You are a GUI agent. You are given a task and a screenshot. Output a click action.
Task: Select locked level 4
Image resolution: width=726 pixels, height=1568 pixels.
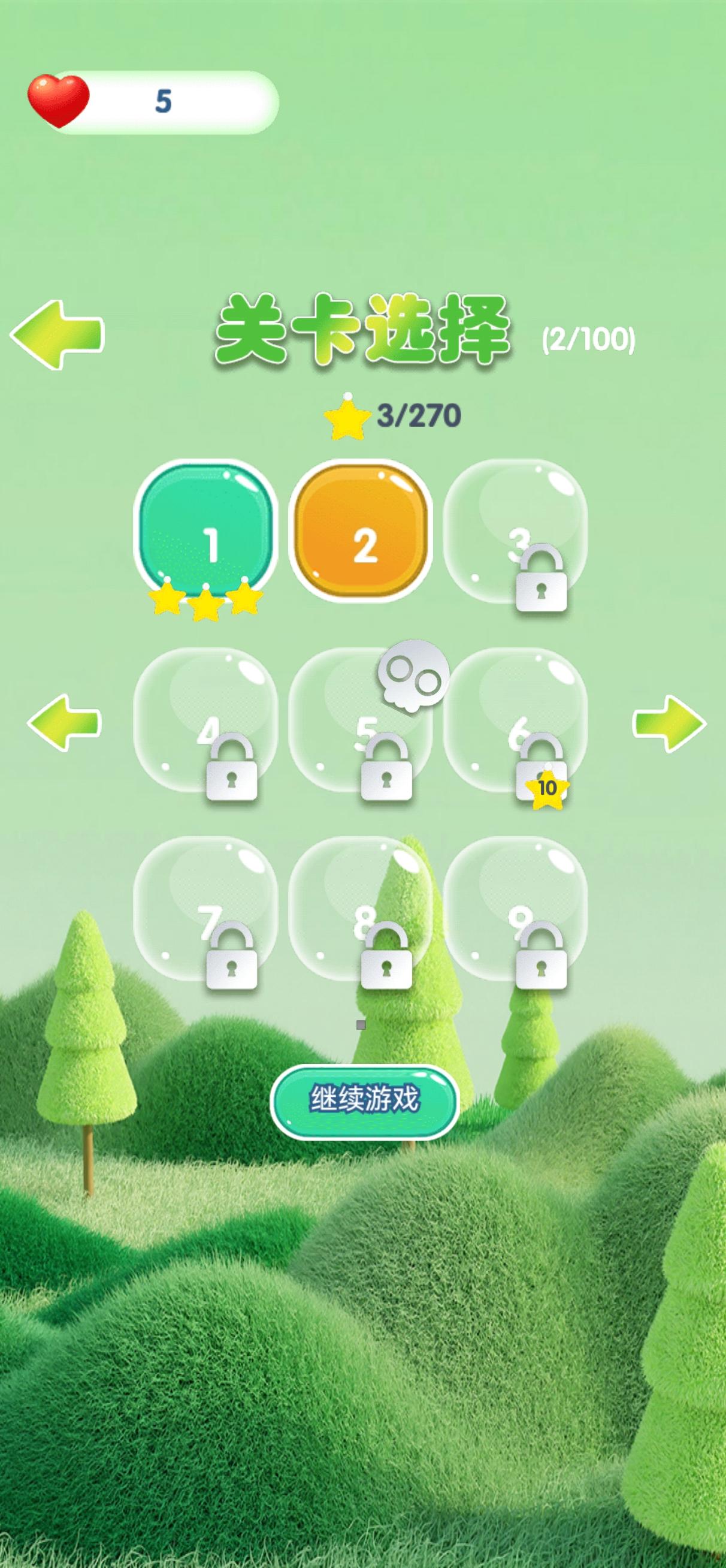click(x=205, y=720)
